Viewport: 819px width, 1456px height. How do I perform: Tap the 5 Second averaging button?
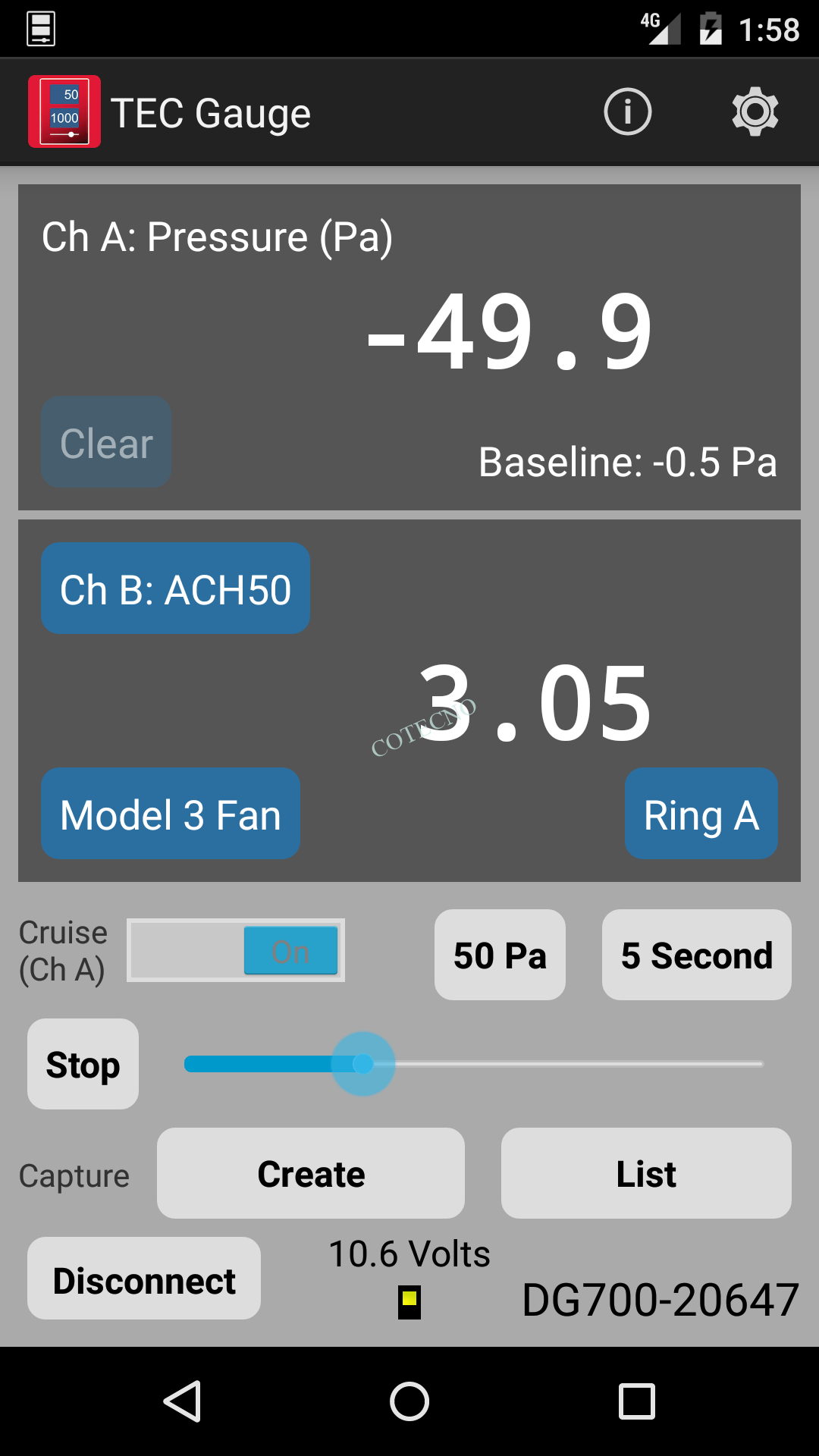coord(697,955)
